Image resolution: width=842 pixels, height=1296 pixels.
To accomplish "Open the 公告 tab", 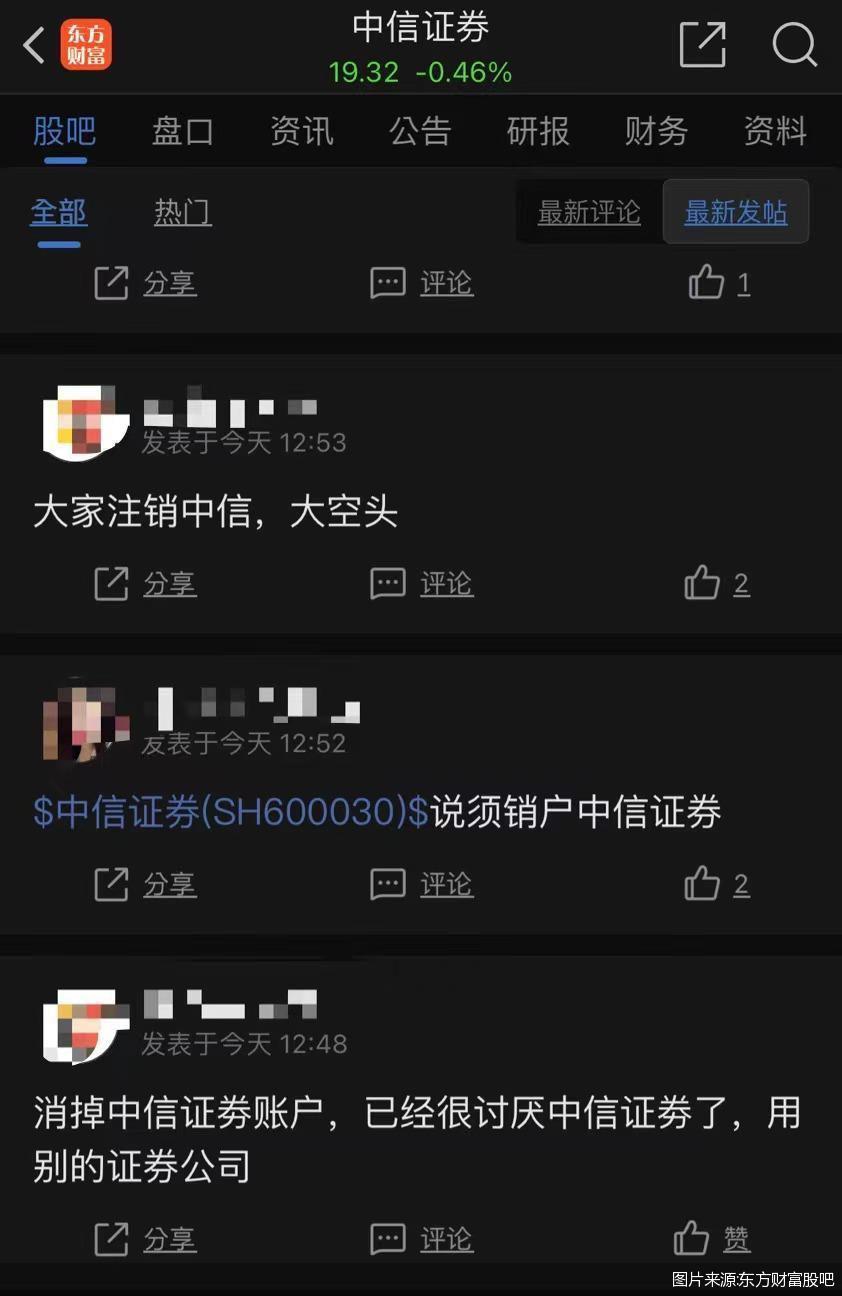I will pos(420,131).
